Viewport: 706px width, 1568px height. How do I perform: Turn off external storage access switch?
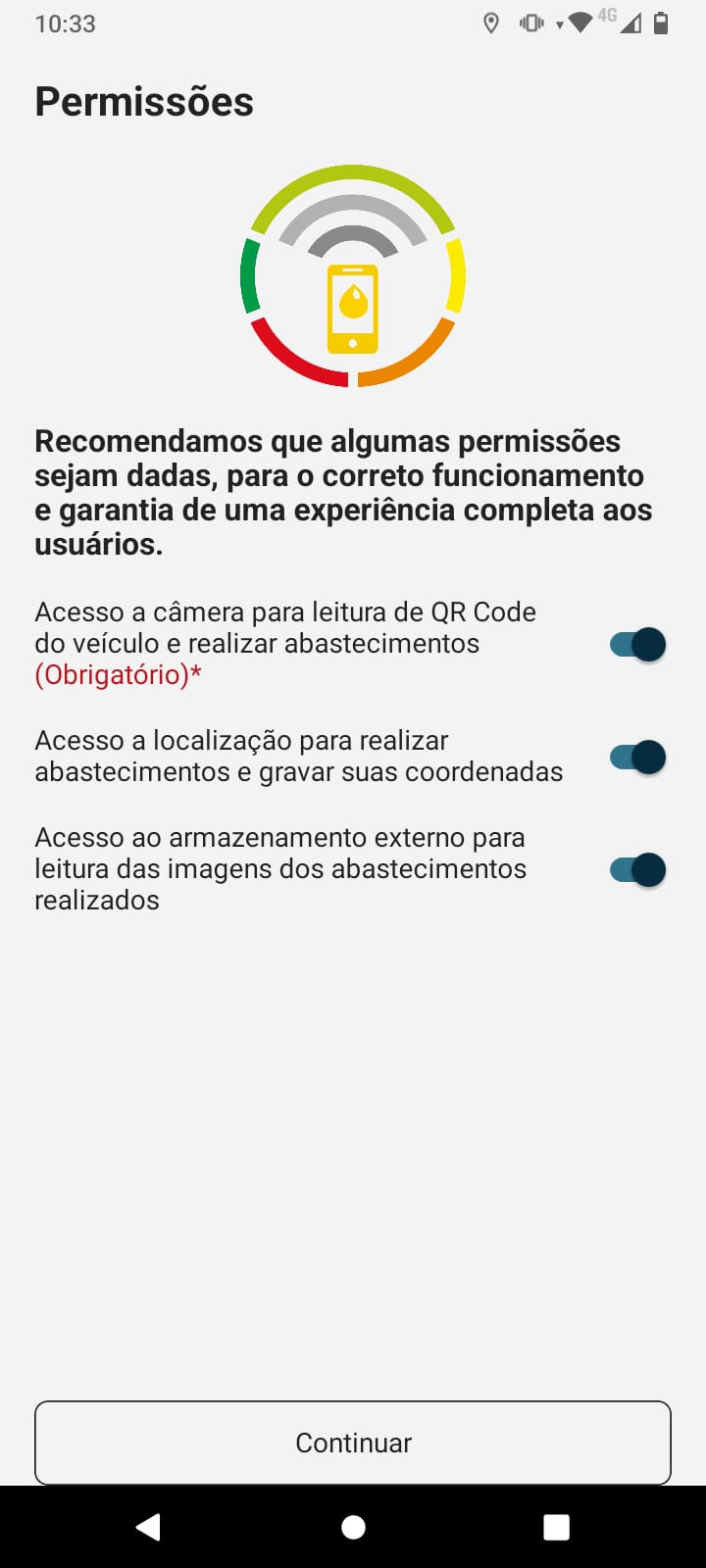pyautogui.click(x=638, y=870)
